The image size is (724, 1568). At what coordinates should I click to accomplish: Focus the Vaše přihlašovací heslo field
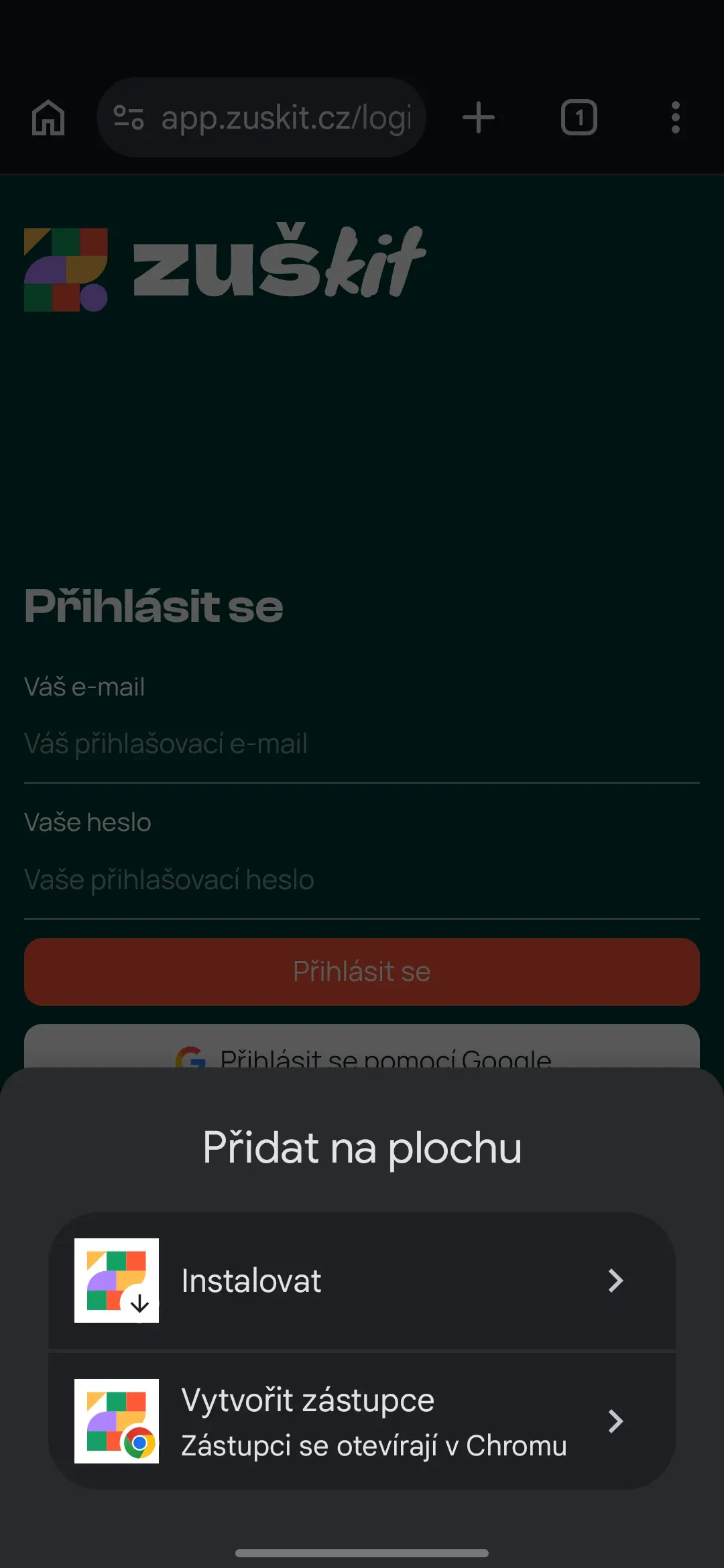362,880
